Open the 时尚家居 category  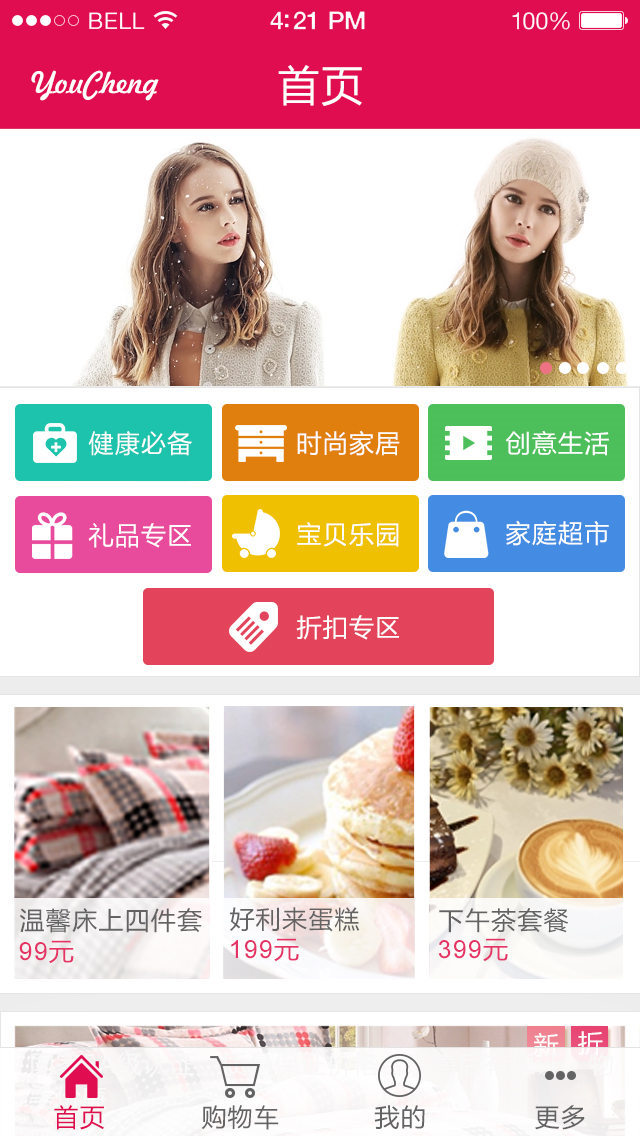click(320, 443)
